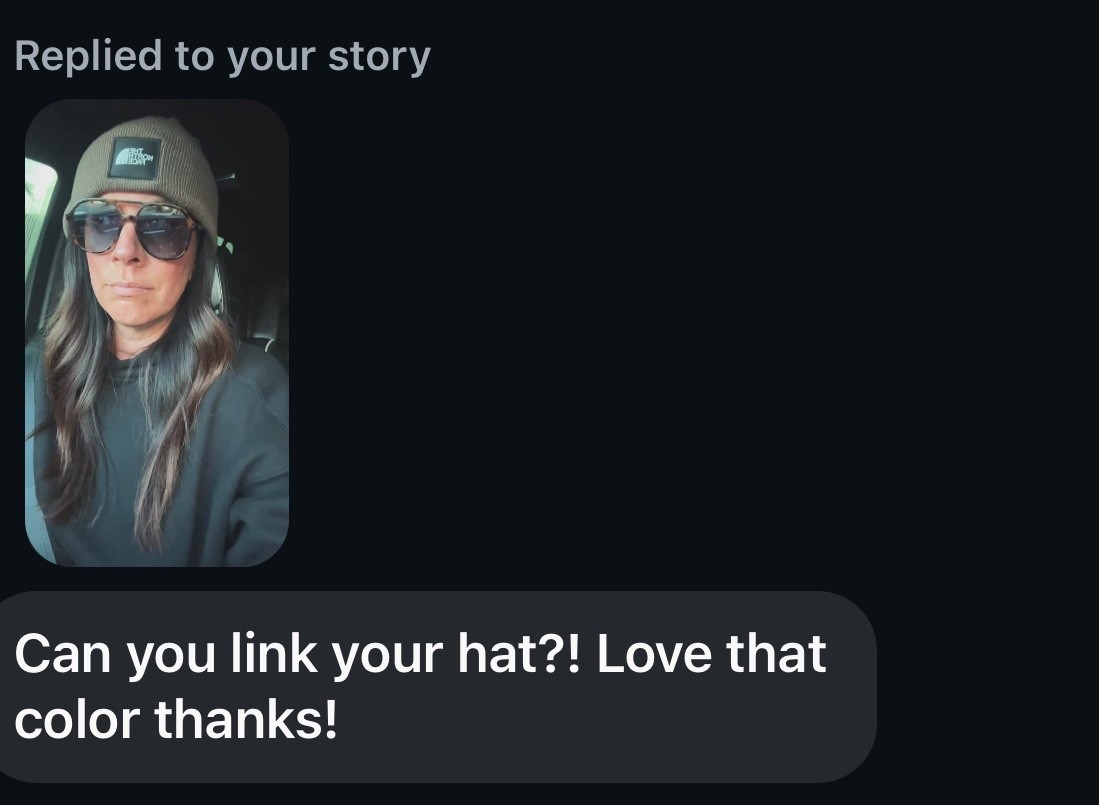1099x805 pixels.
Task: Open the replied-to story thumbnail
Action: click(157, 332)
